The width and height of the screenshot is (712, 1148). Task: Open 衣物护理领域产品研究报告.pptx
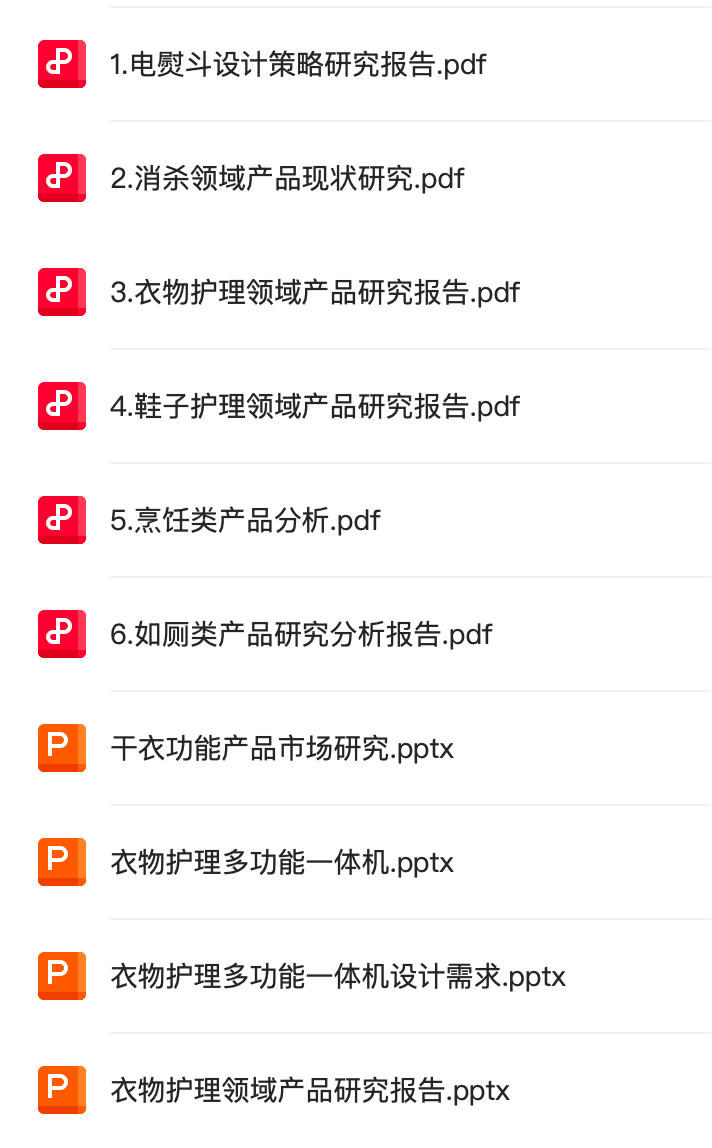coord(310,1091)
